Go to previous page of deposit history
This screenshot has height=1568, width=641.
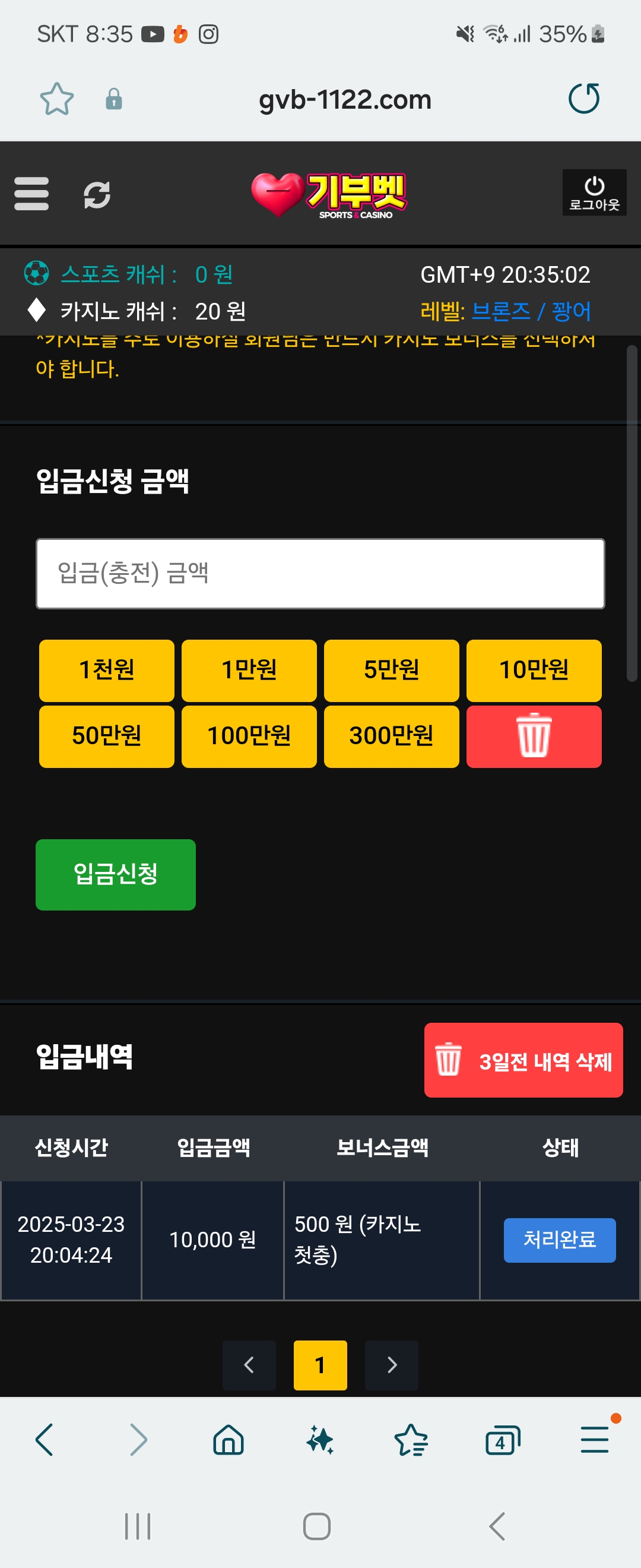pyautogui.click(x=249, y=1365)
